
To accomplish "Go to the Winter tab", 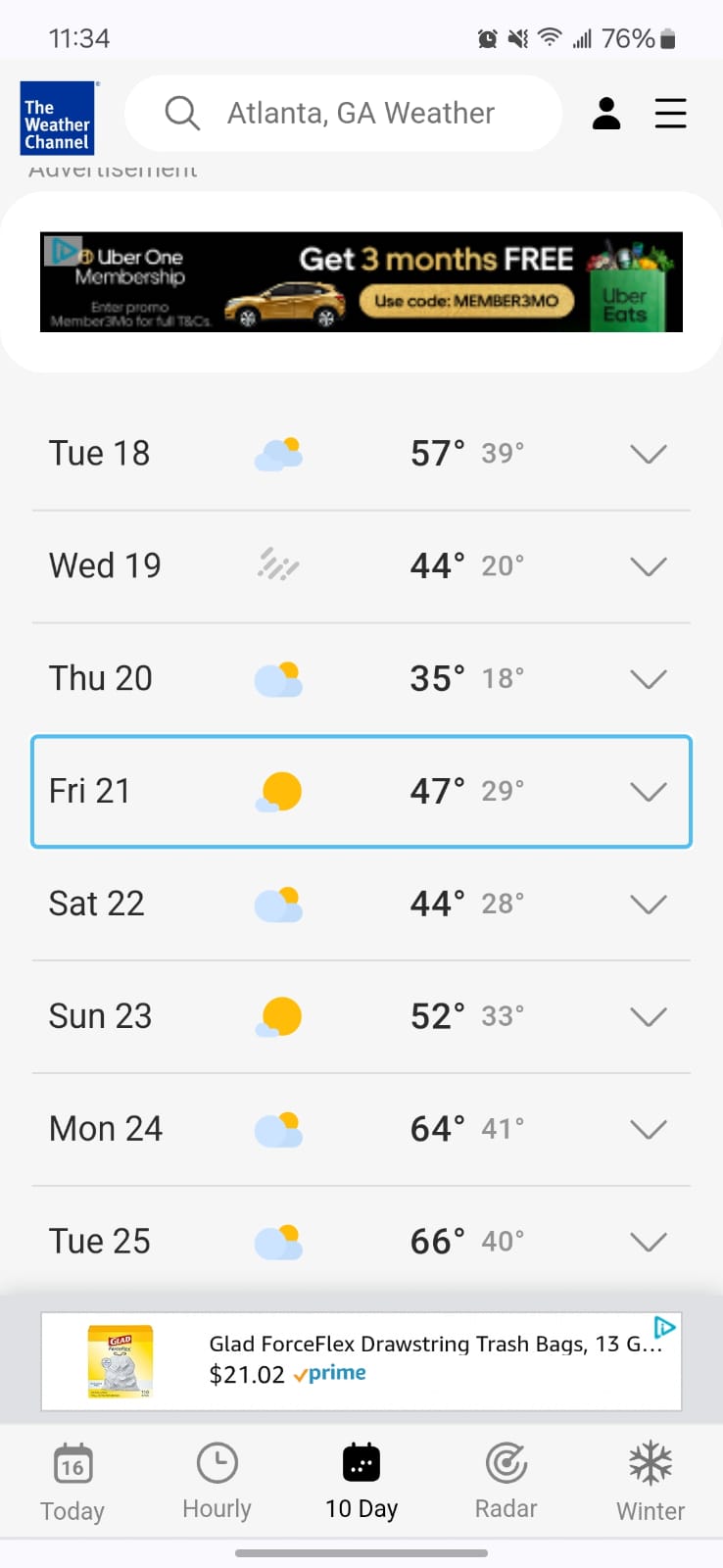I will [x=651, y=1482].
